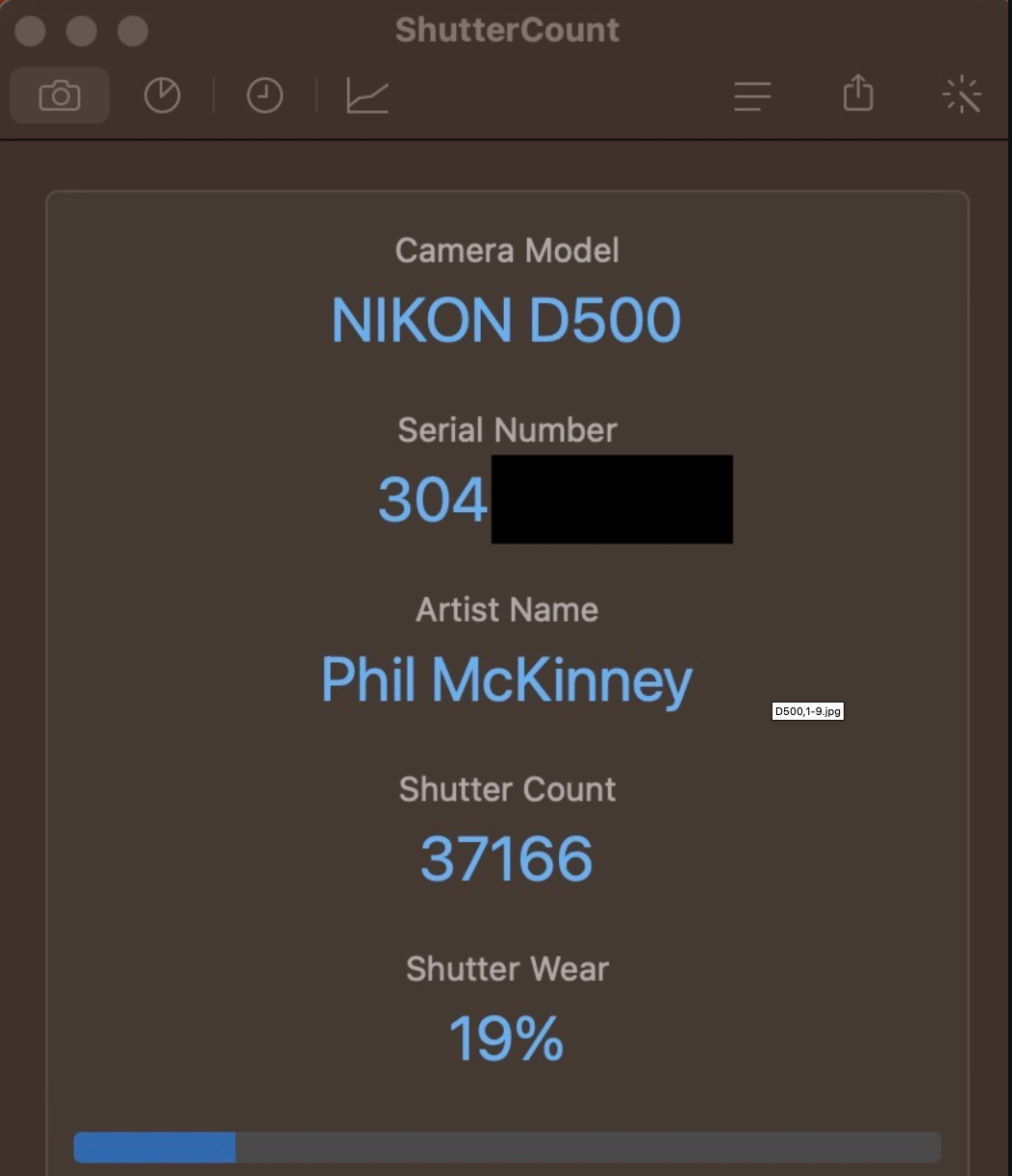The image size is (1012, 1176).
Task: Switch to the history clock tab
Action: click(265, 95)
